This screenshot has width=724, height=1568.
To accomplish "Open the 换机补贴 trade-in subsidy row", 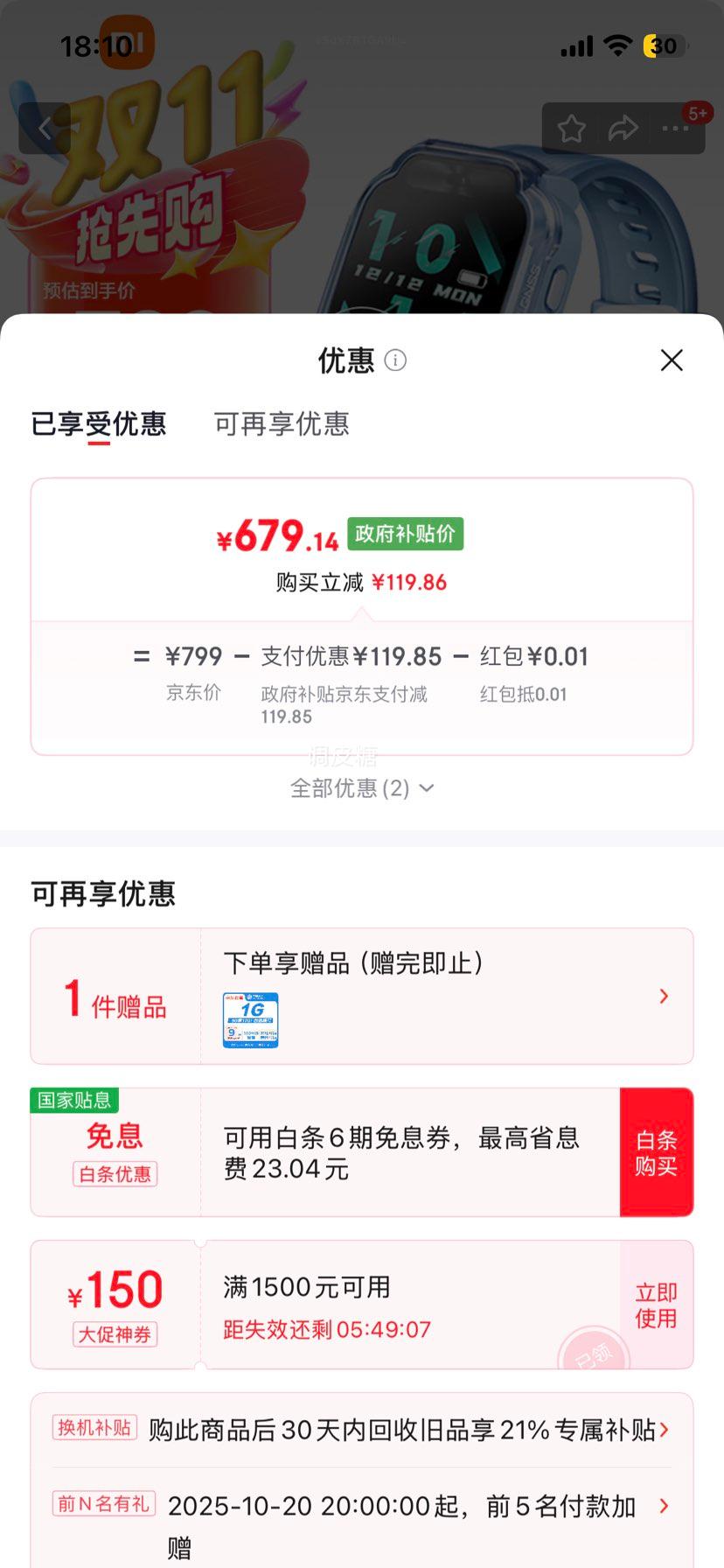I will pyautogui.click(x=362, y=1431).
